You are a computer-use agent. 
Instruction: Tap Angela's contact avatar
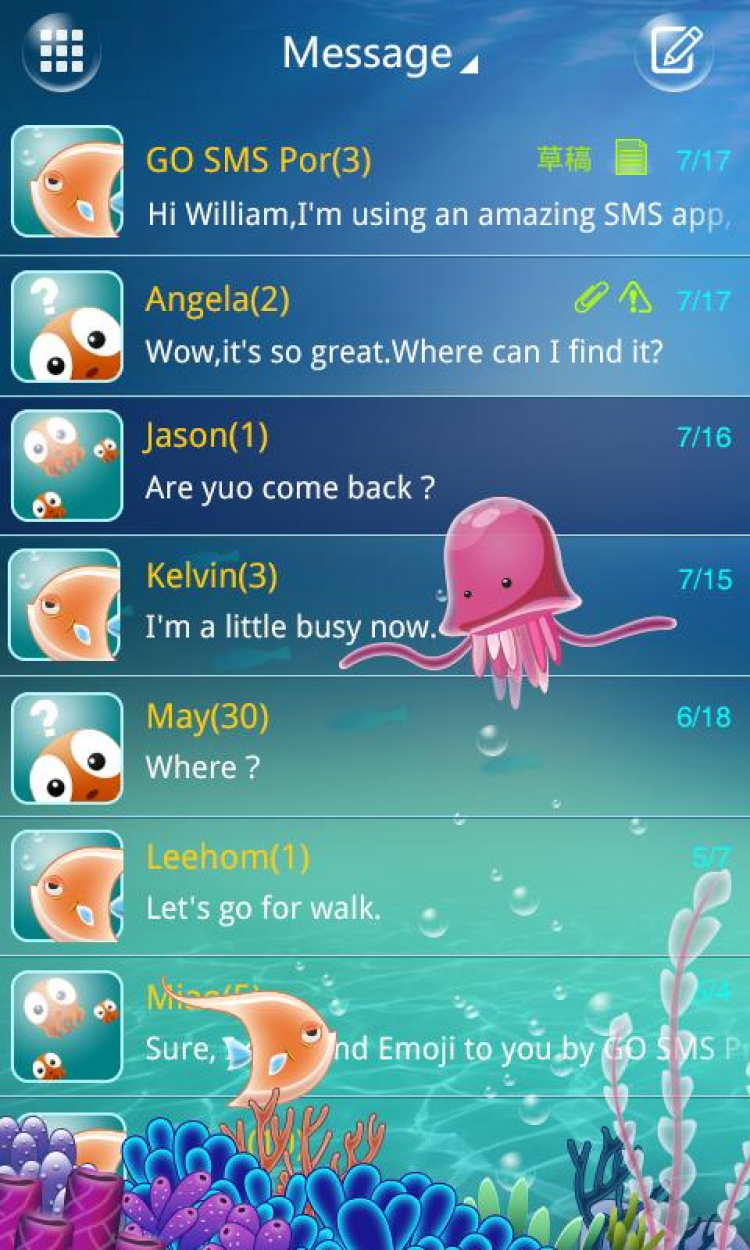coord(67,327)
